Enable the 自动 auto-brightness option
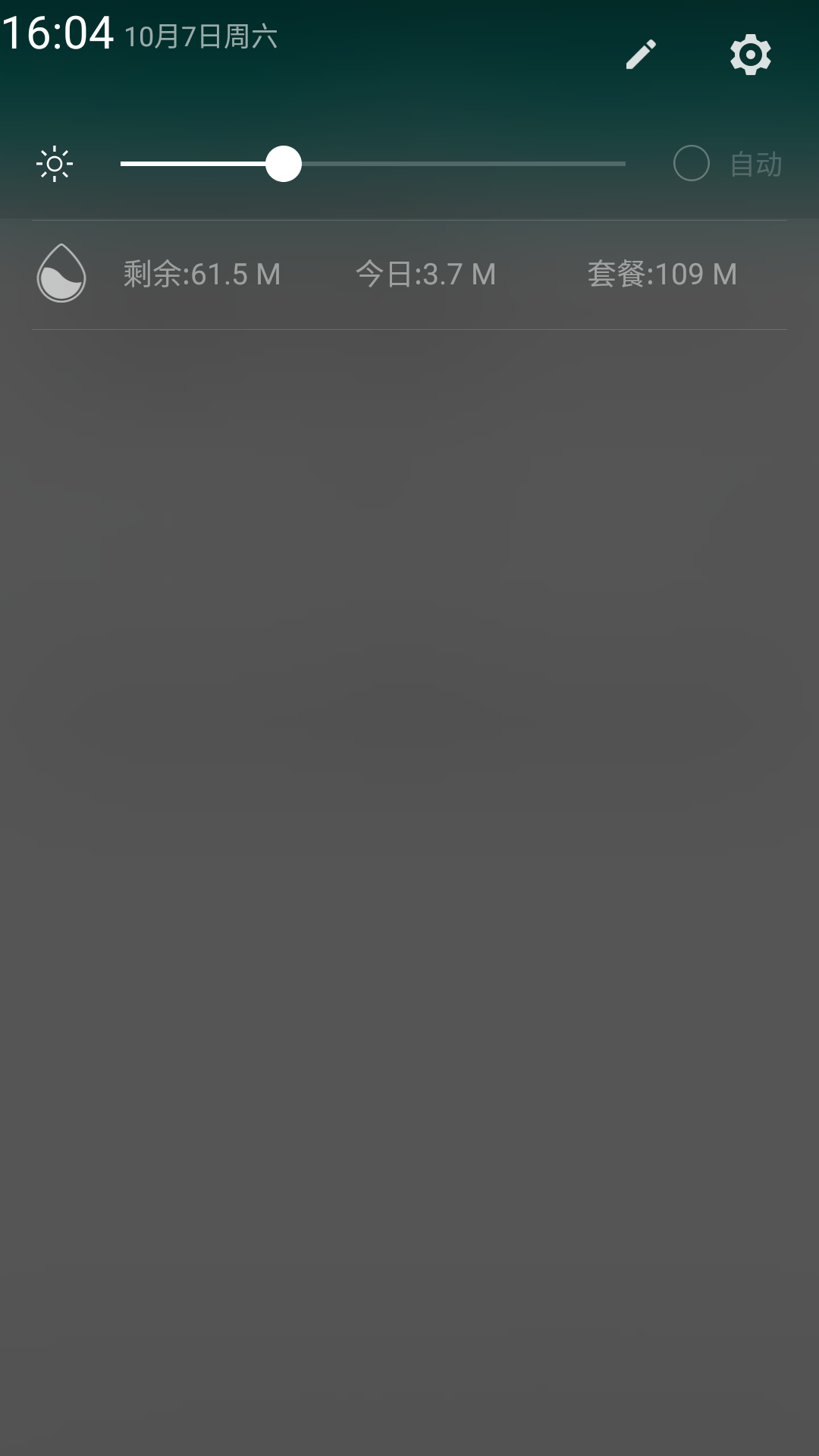Image resolution: width=819 pixels, height=1456 pixels. tap(728, 164)
